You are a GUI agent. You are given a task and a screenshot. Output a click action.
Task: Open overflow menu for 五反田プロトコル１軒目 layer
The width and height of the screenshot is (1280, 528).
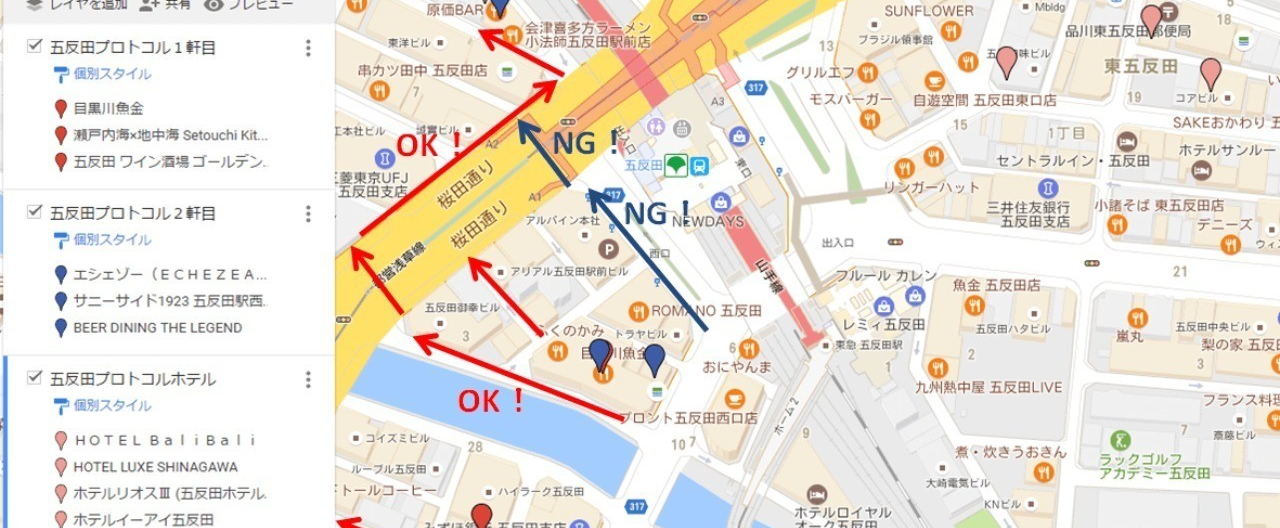pos(308,48)
